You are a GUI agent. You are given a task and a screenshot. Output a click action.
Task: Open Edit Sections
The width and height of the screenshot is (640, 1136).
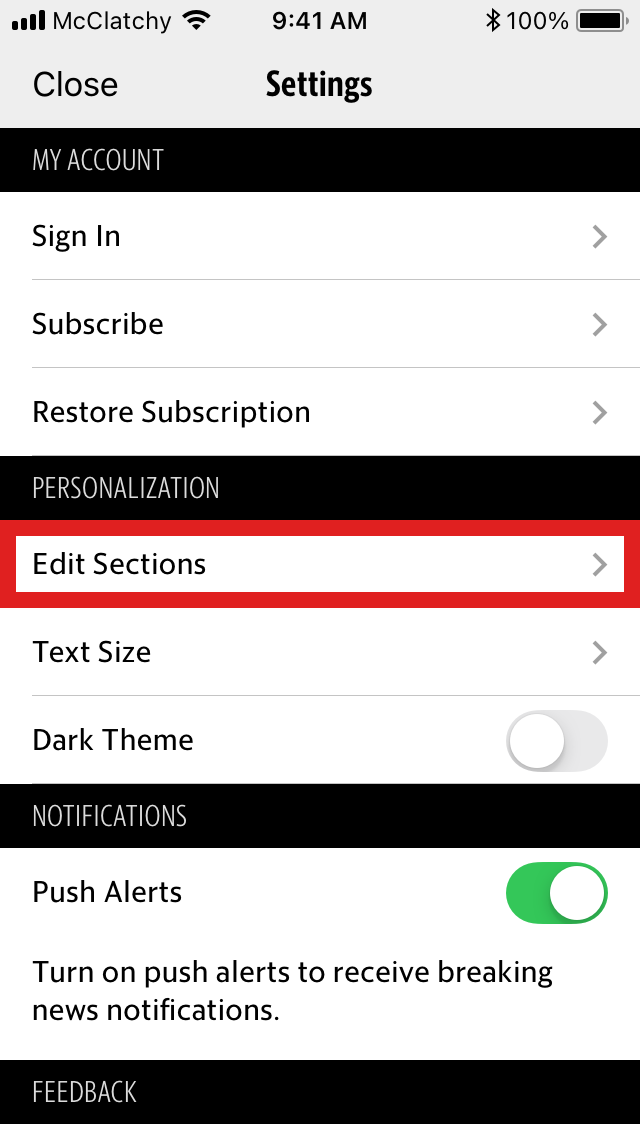(320, 564)
